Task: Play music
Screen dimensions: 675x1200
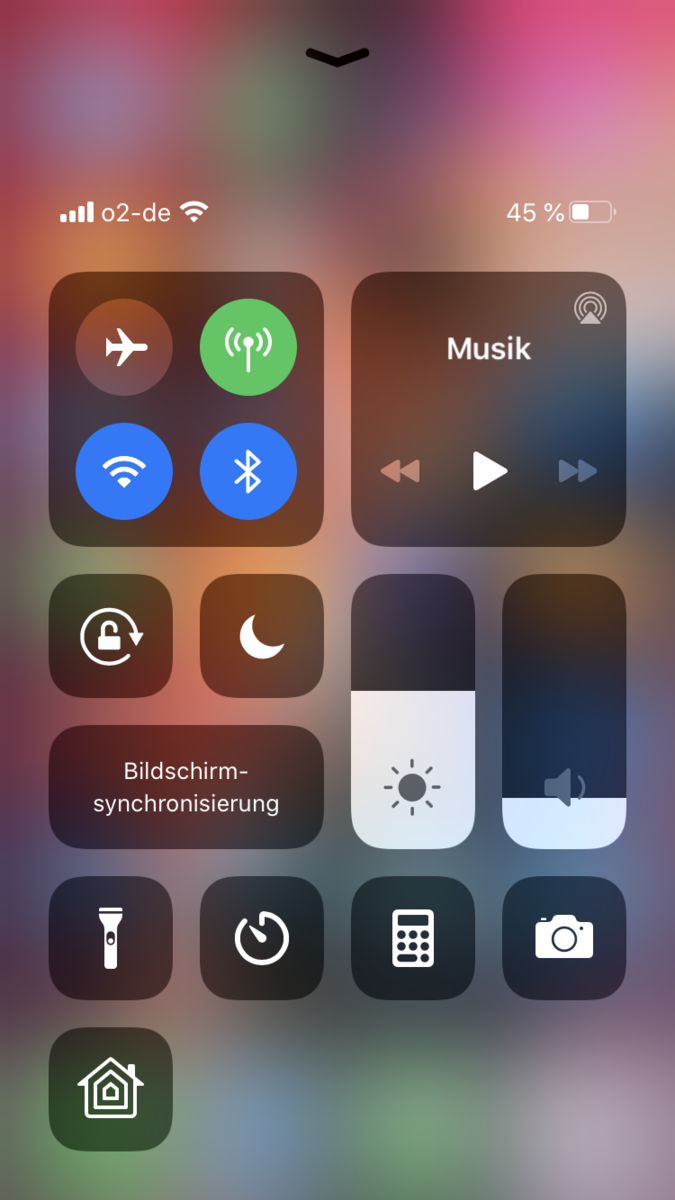Action: tap(489, 470)
